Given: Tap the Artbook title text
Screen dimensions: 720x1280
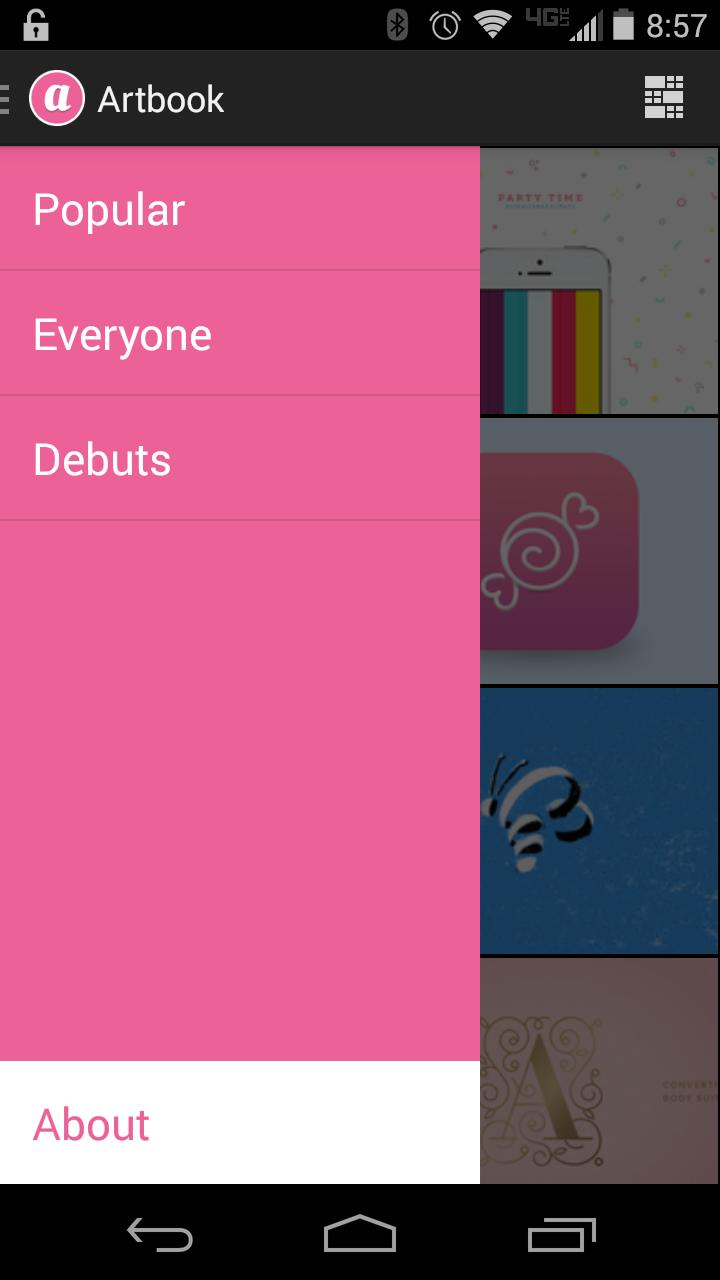Looking at the screenshot, I should 160,97.
